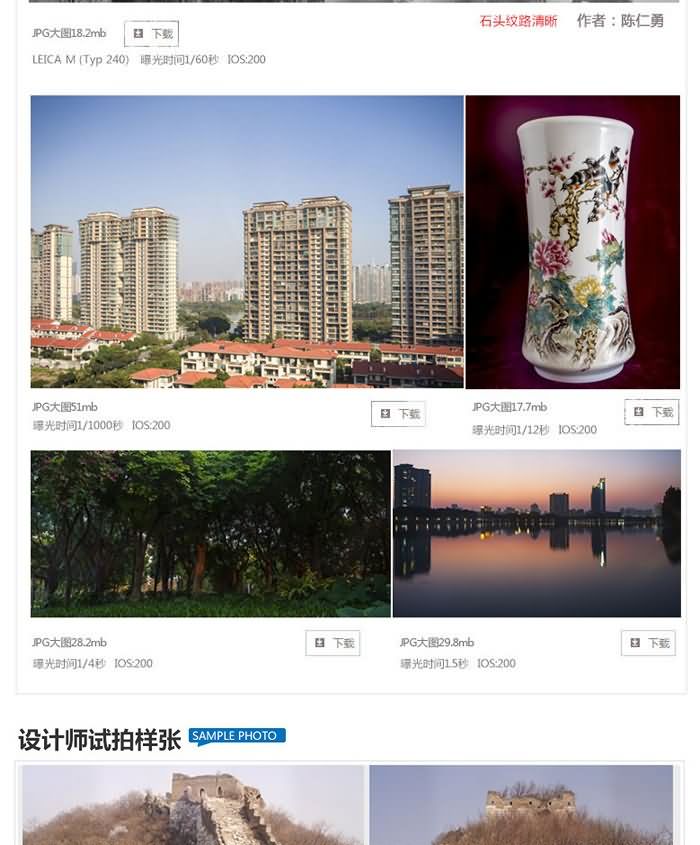Open the high-rise buildings sample photo
The height and width of the screenshot is (845, 700).
tap(247, 242)
